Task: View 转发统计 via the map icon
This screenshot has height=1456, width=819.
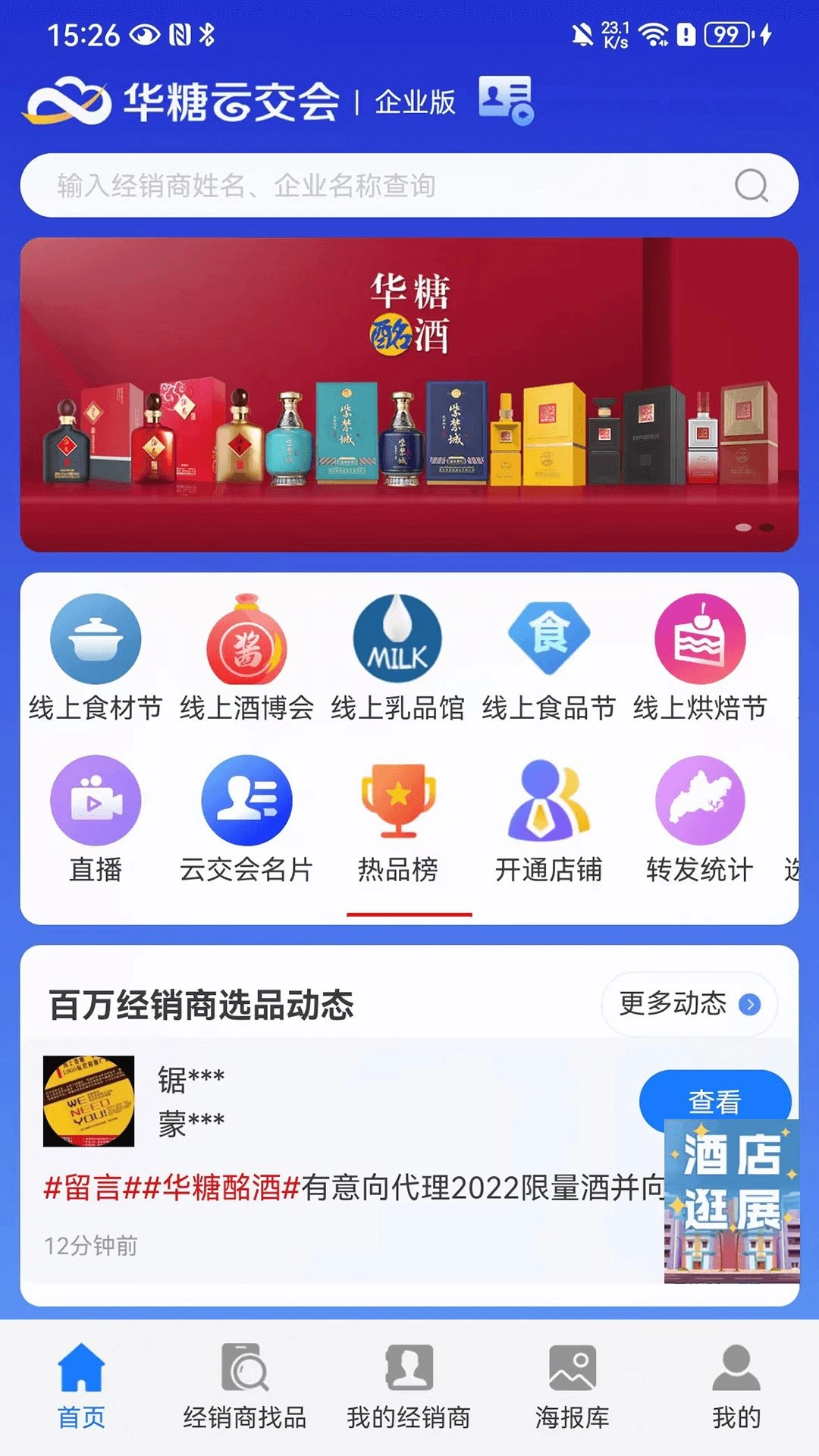Action: [699, 800]
